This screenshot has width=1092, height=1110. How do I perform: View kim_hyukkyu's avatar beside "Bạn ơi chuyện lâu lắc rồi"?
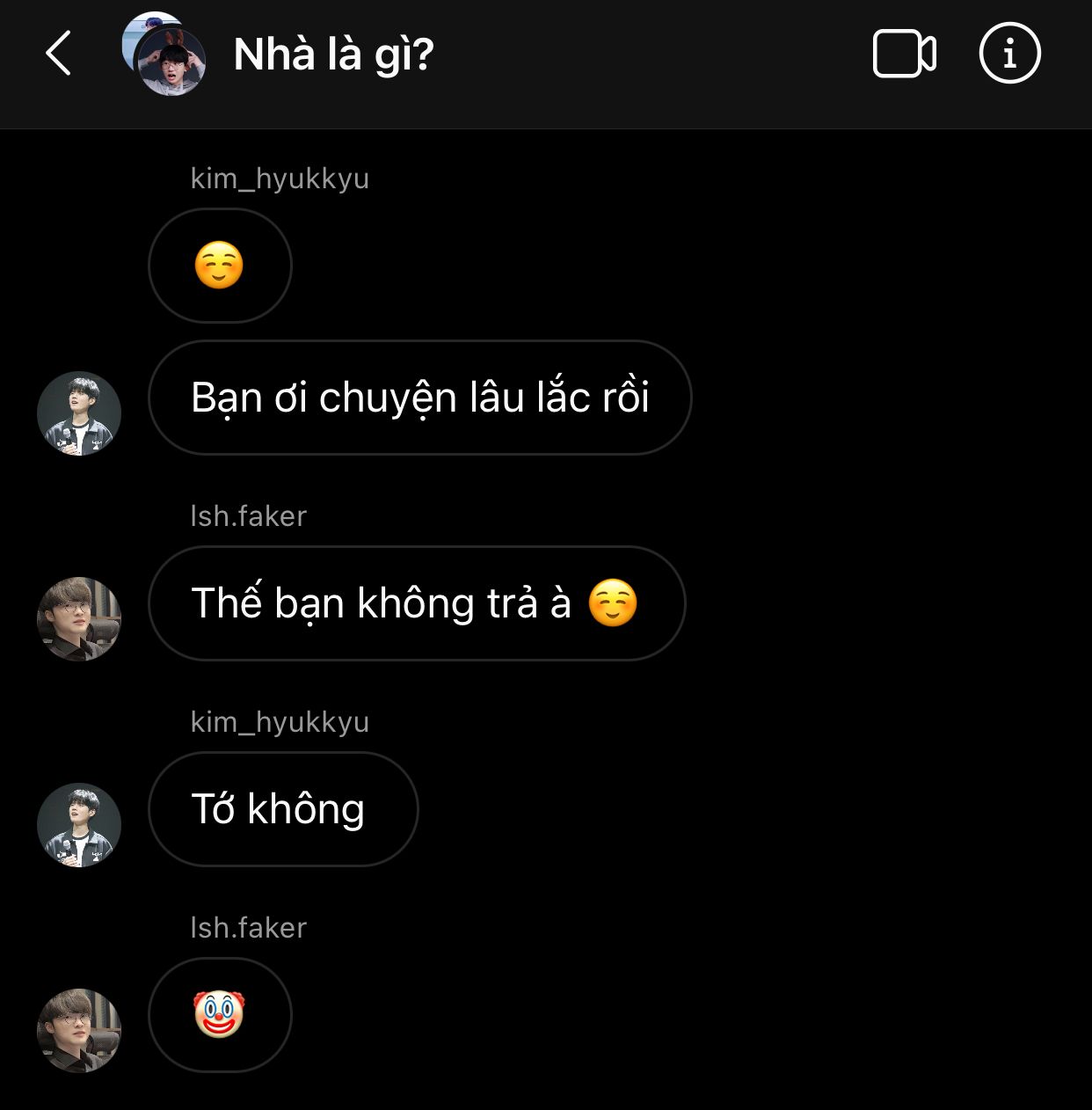click(79, 413)
